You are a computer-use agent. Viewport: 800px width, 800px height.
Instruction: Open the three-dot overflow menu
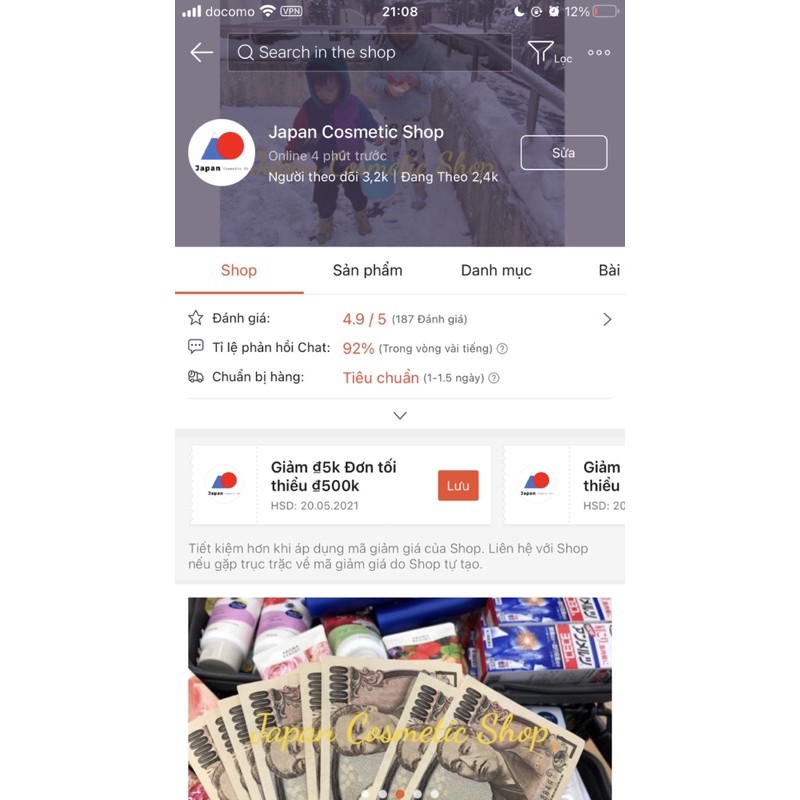tap(599, 53)
